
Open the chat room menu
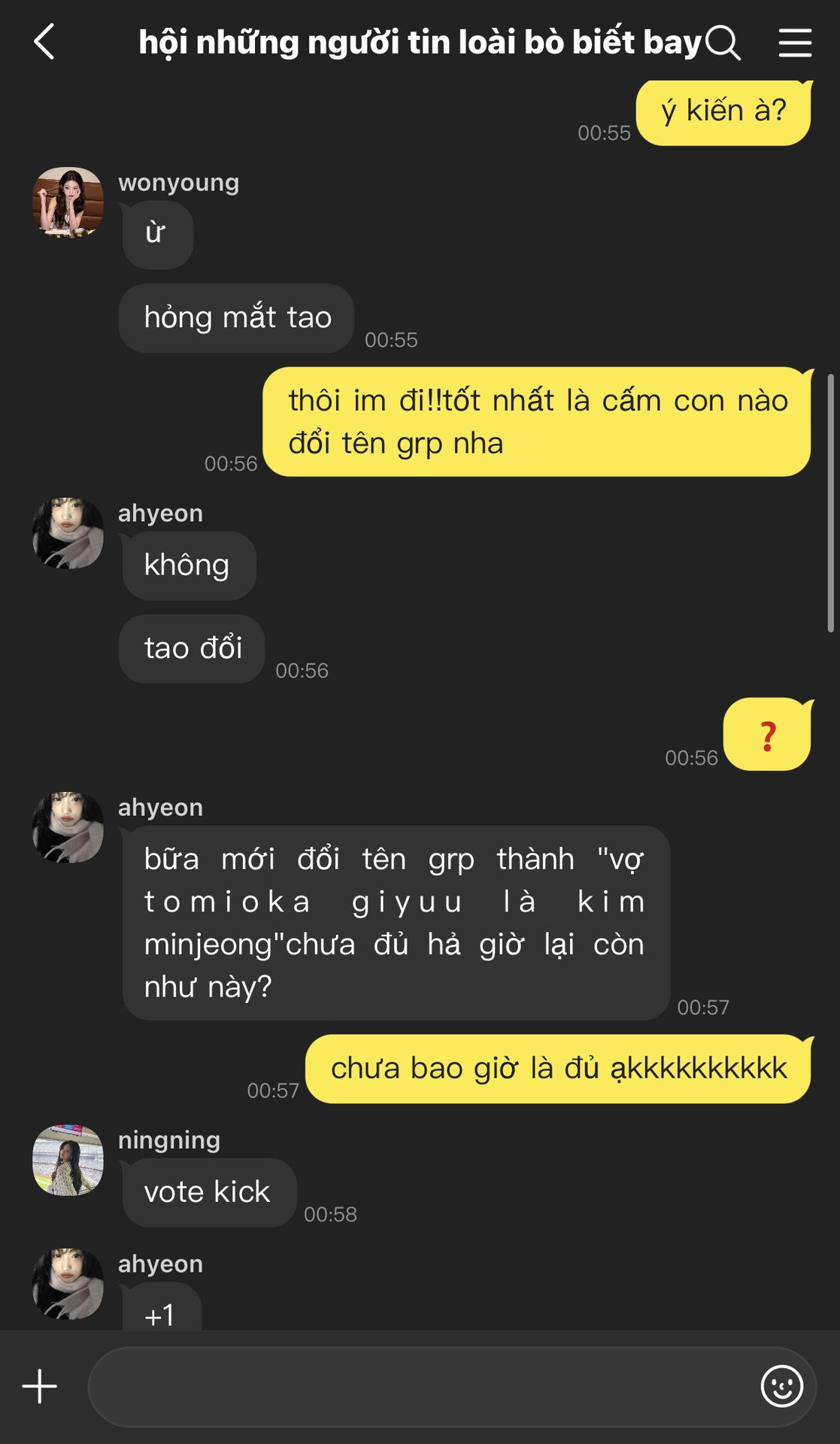click(795, 42)
